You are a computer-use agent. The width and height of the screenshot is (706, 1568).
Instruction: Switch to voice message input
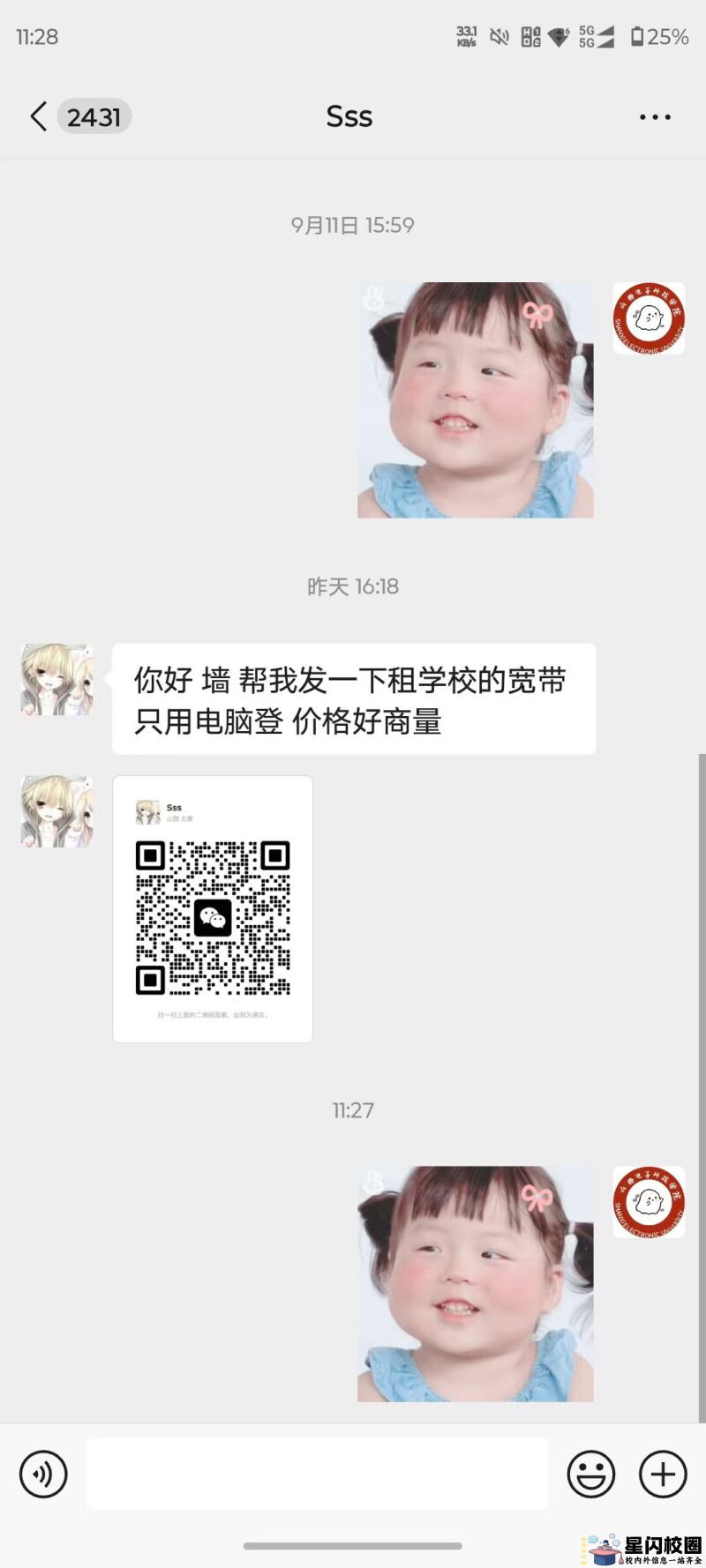pos(43,1474)
